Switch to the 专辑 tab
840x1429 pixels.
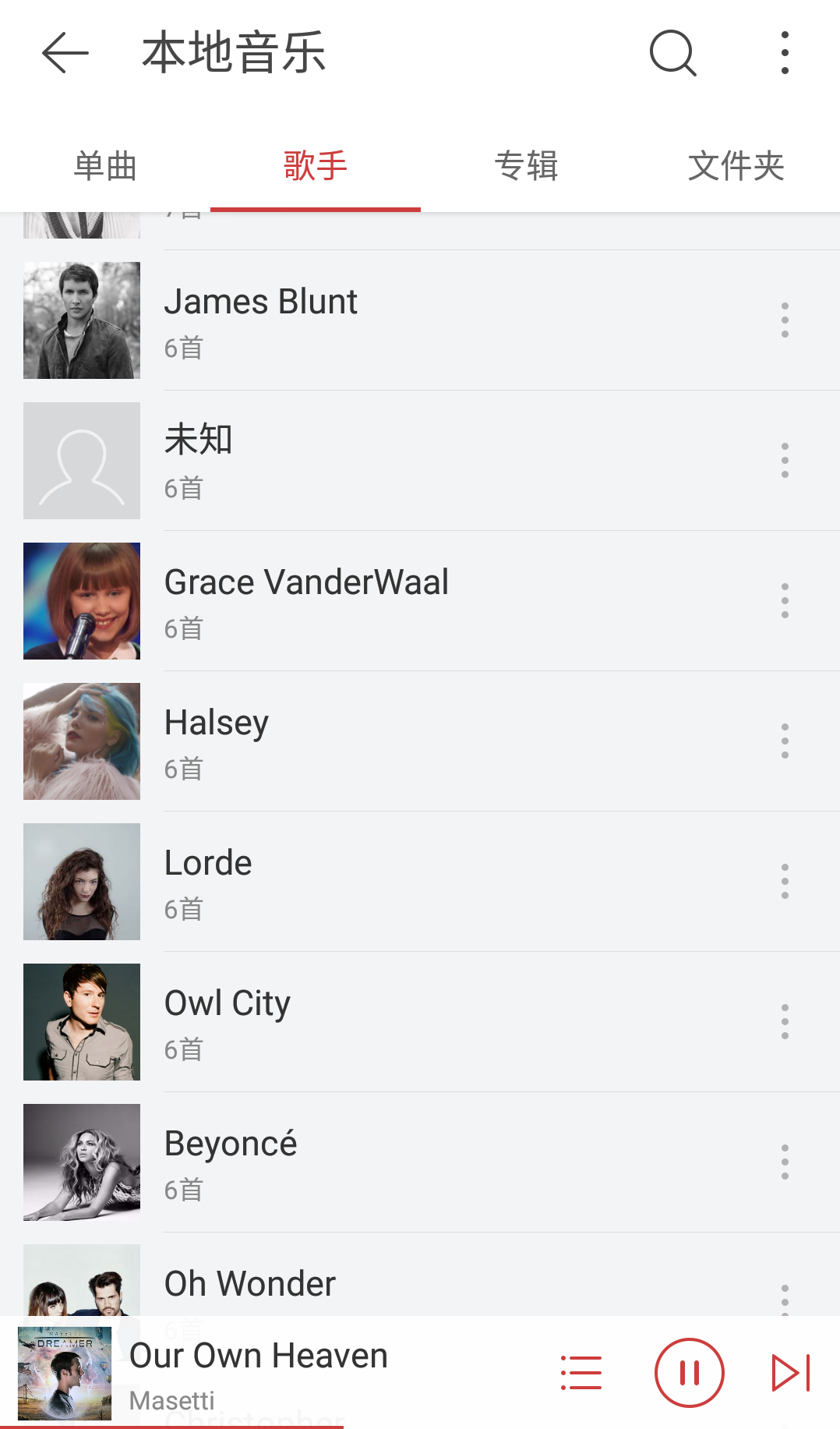click(x=526, y=166)
